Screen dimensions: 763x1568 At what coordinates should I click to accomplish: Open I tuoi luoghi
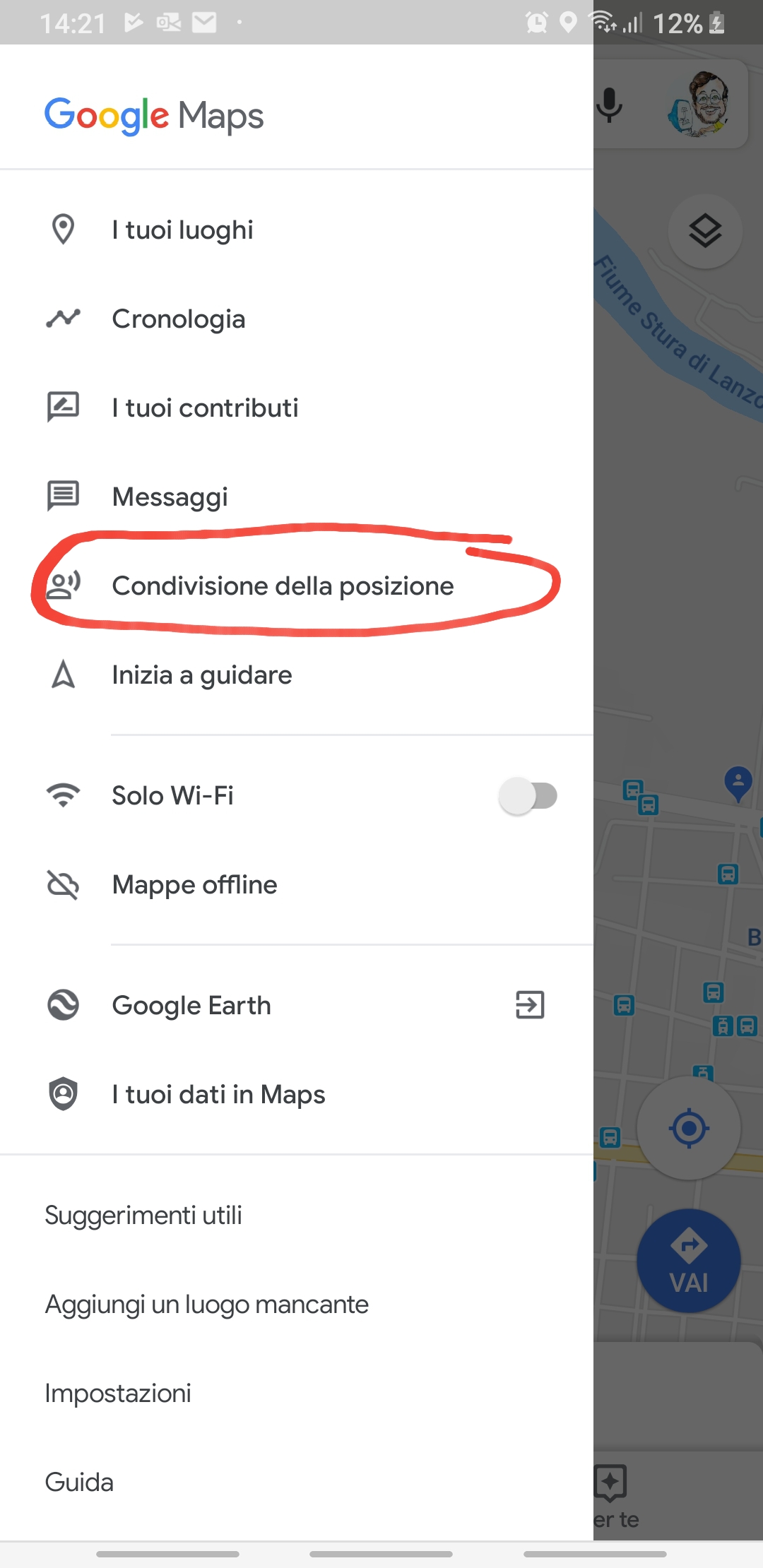point(182,230)
